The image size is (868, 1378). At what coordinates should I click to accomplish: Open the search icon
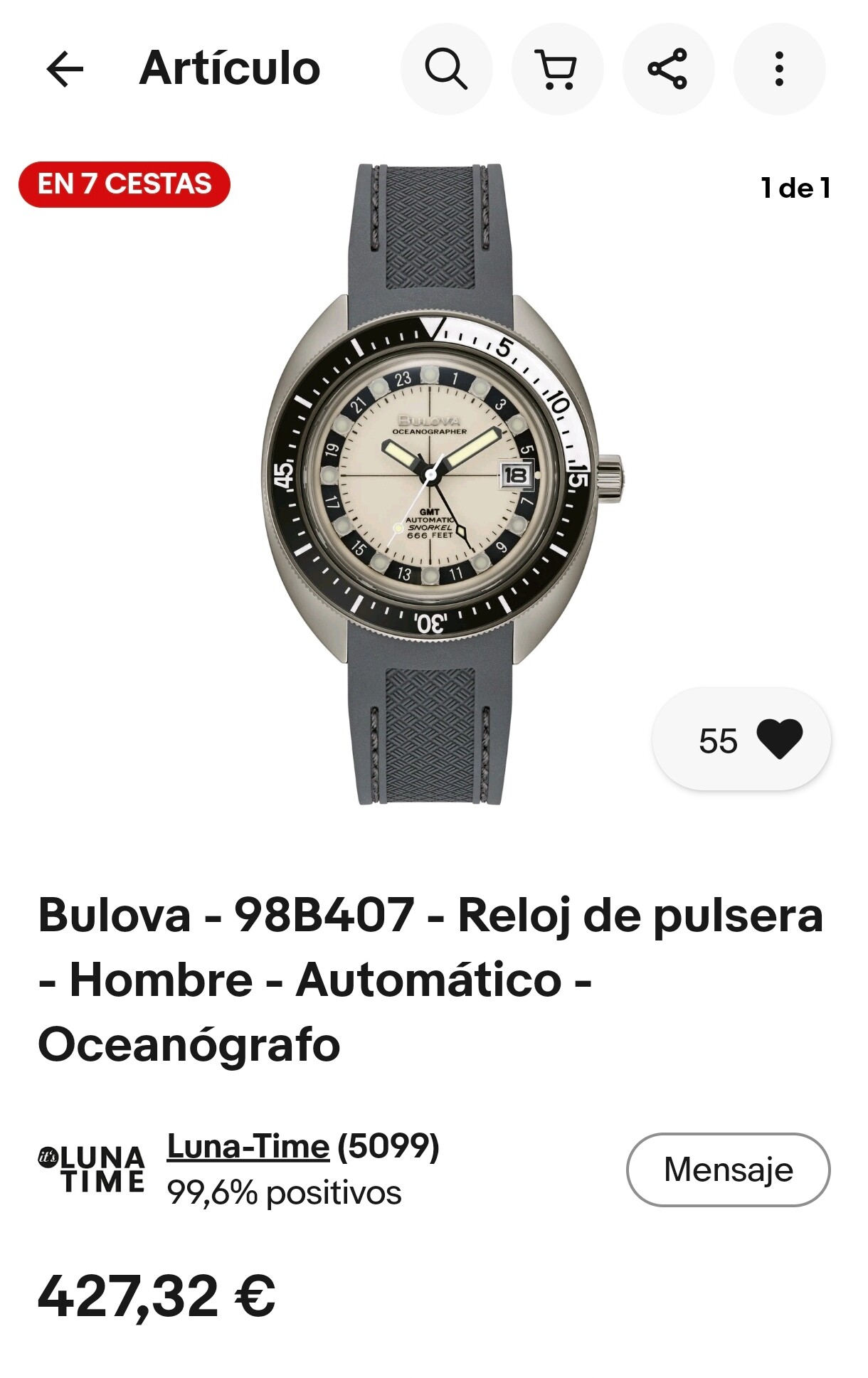(x=446, y=69)
